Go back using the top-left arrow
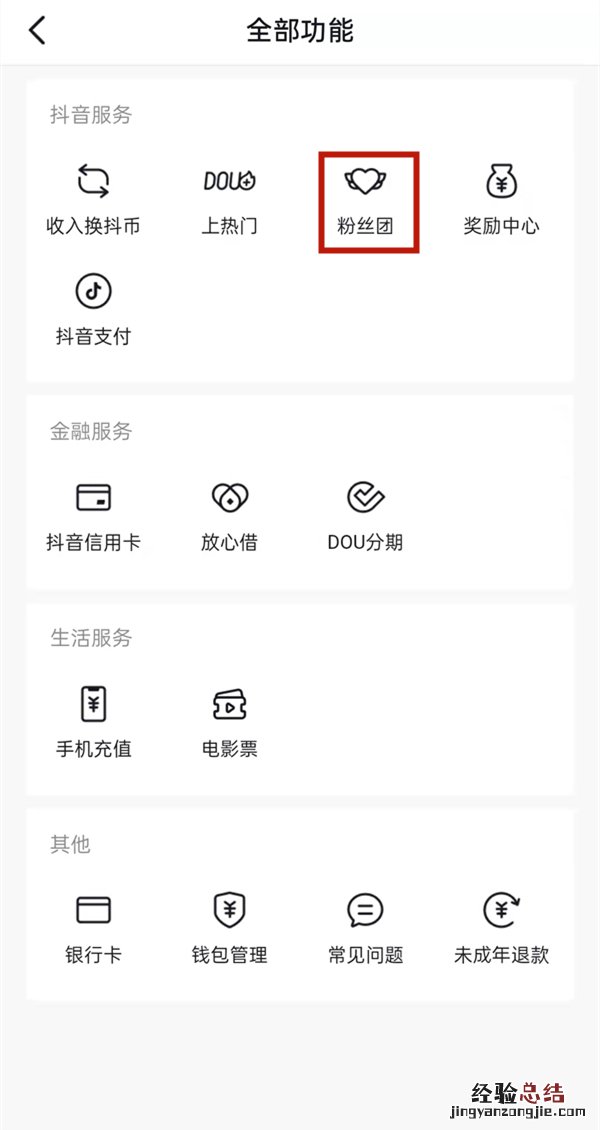The height and width of the screenshot is (1130, 600). [37, 31]
